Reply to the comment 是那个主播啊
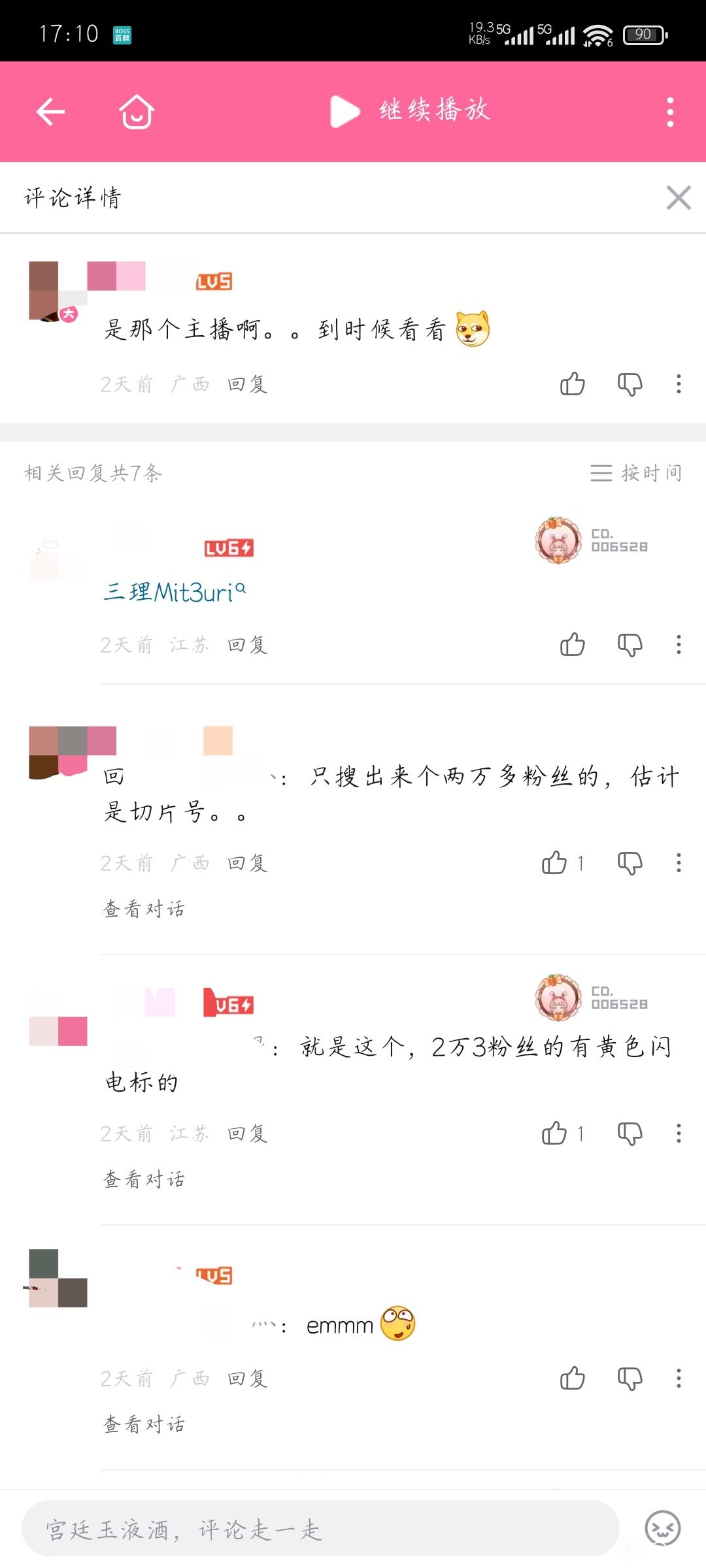This screenshot has height=1568, width=706. pos(248,384)
